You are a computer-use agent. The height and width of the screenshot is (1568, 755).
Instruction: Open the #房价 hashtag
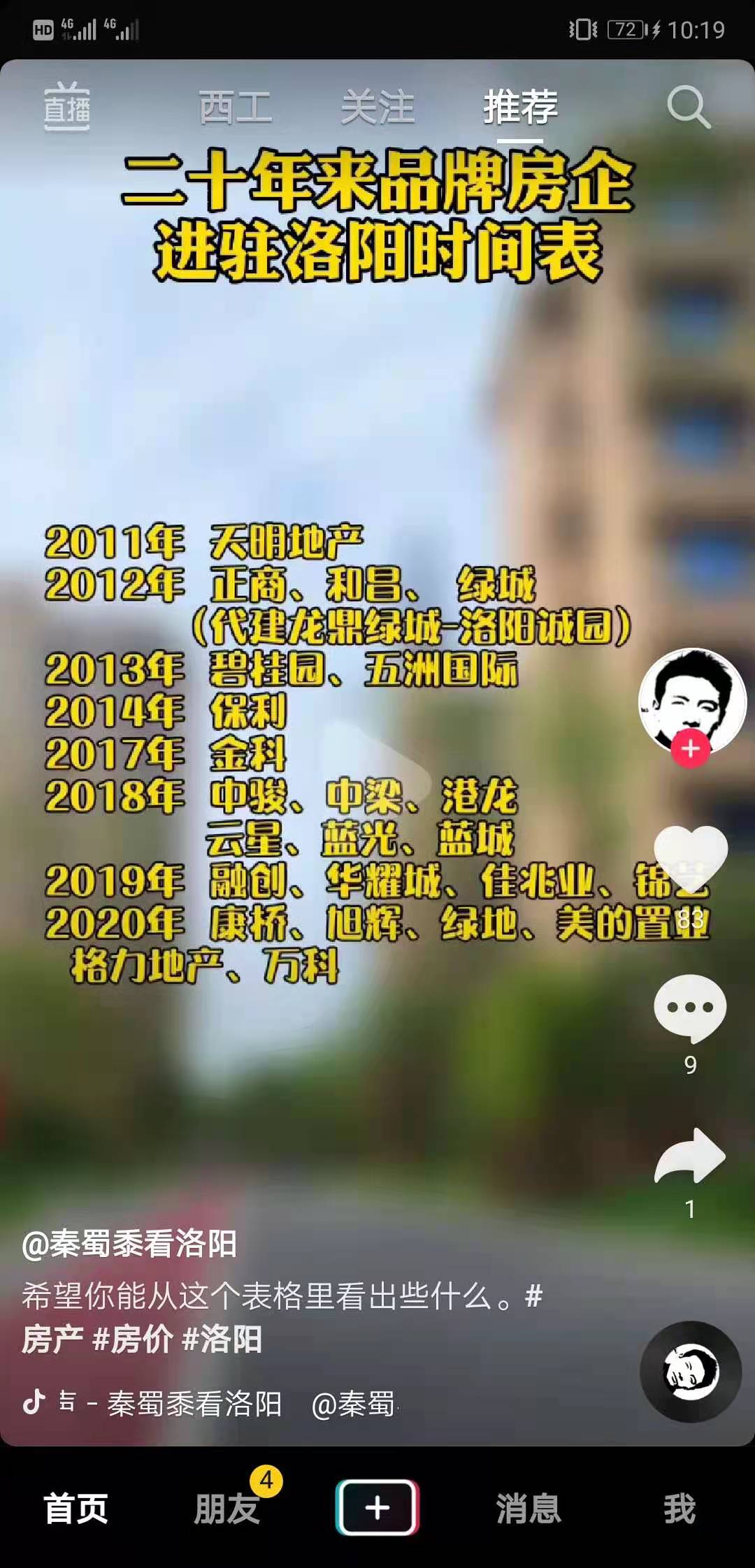click(x=133, y=1340)
